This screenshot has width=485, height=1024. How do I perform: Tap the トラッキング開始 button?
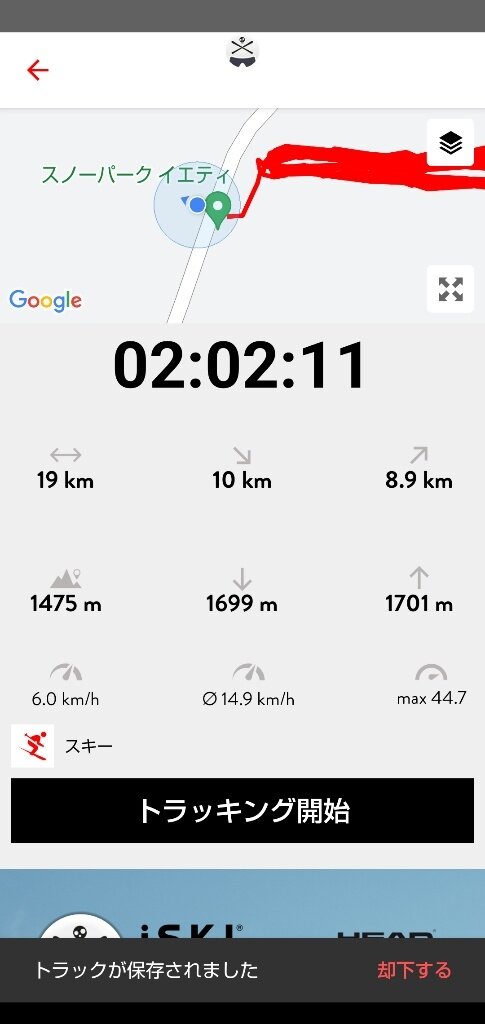click(242, 810)
